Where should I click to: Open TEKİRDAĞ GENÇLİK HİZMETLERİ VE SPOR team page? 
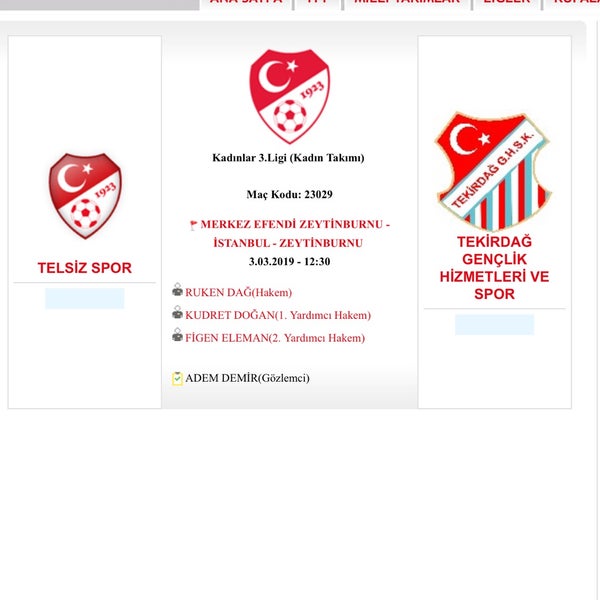(494, 268)
